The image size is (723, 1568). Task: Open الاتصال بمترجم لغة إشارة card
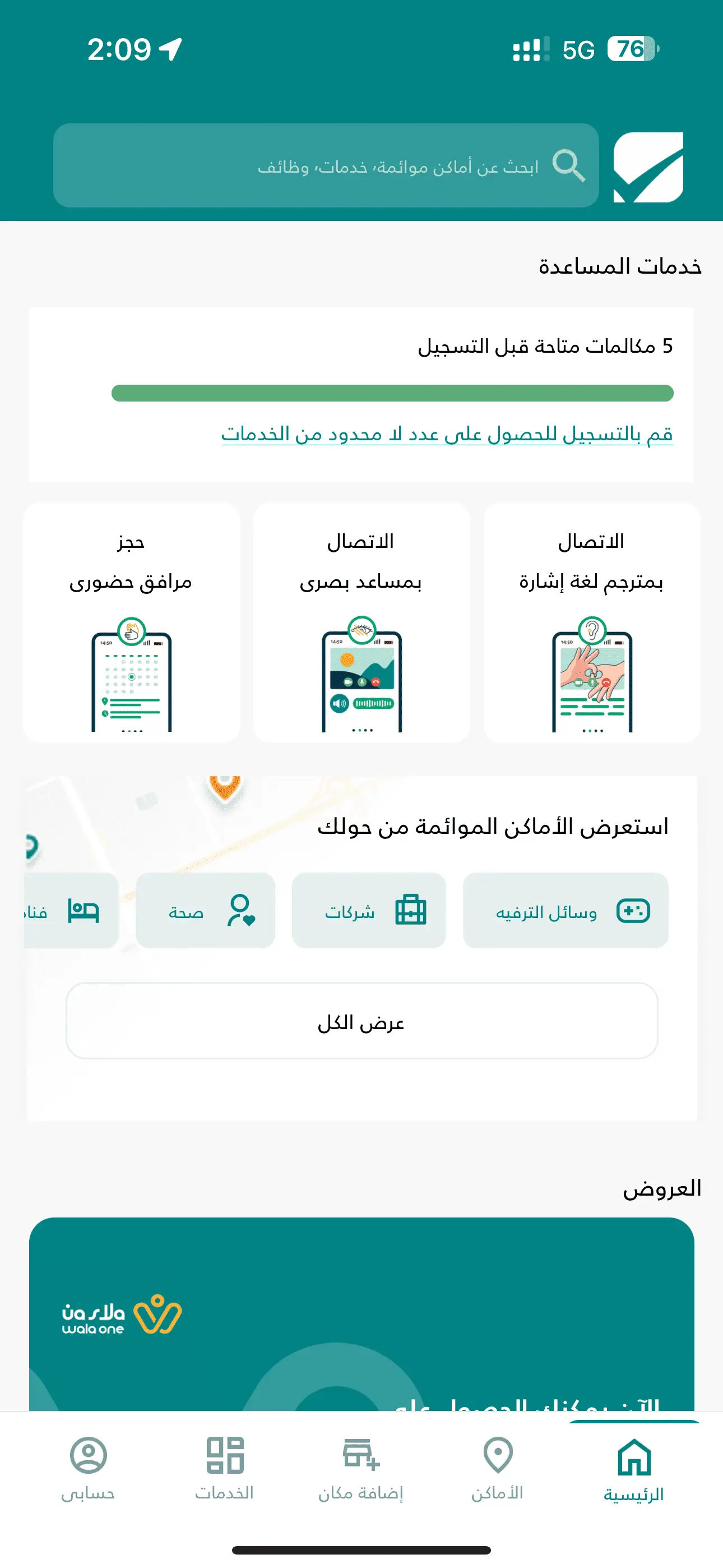tap(591, 621)
